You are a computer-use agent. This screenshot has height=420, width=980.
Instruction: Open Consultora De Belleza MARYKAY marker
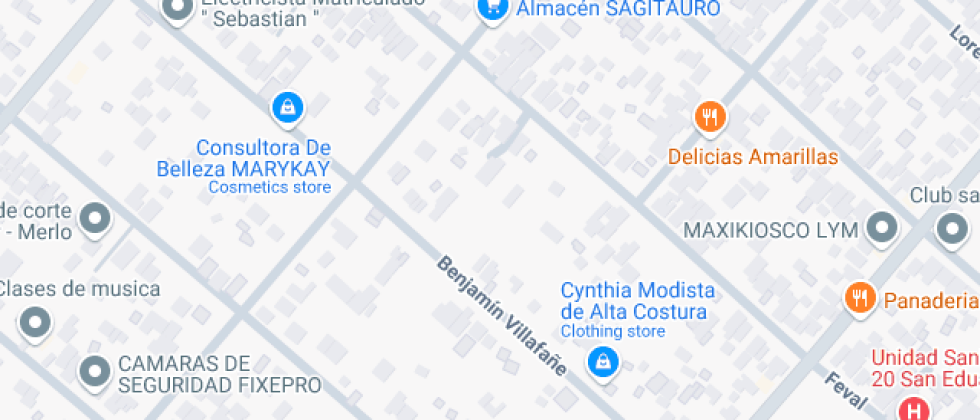[288, 106]
